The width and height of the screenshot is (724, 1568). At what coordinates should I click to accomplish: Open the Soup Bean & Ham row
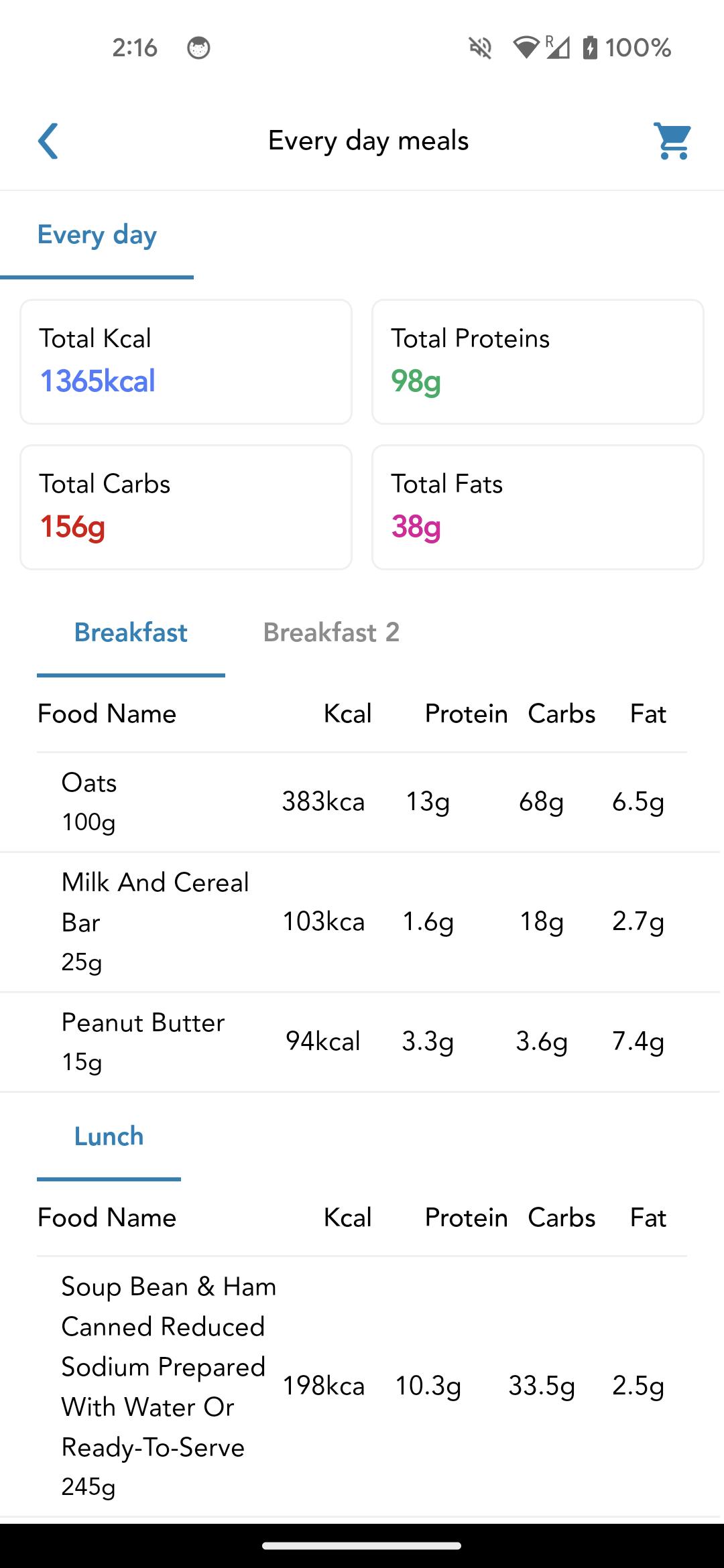pos(362,1386)
